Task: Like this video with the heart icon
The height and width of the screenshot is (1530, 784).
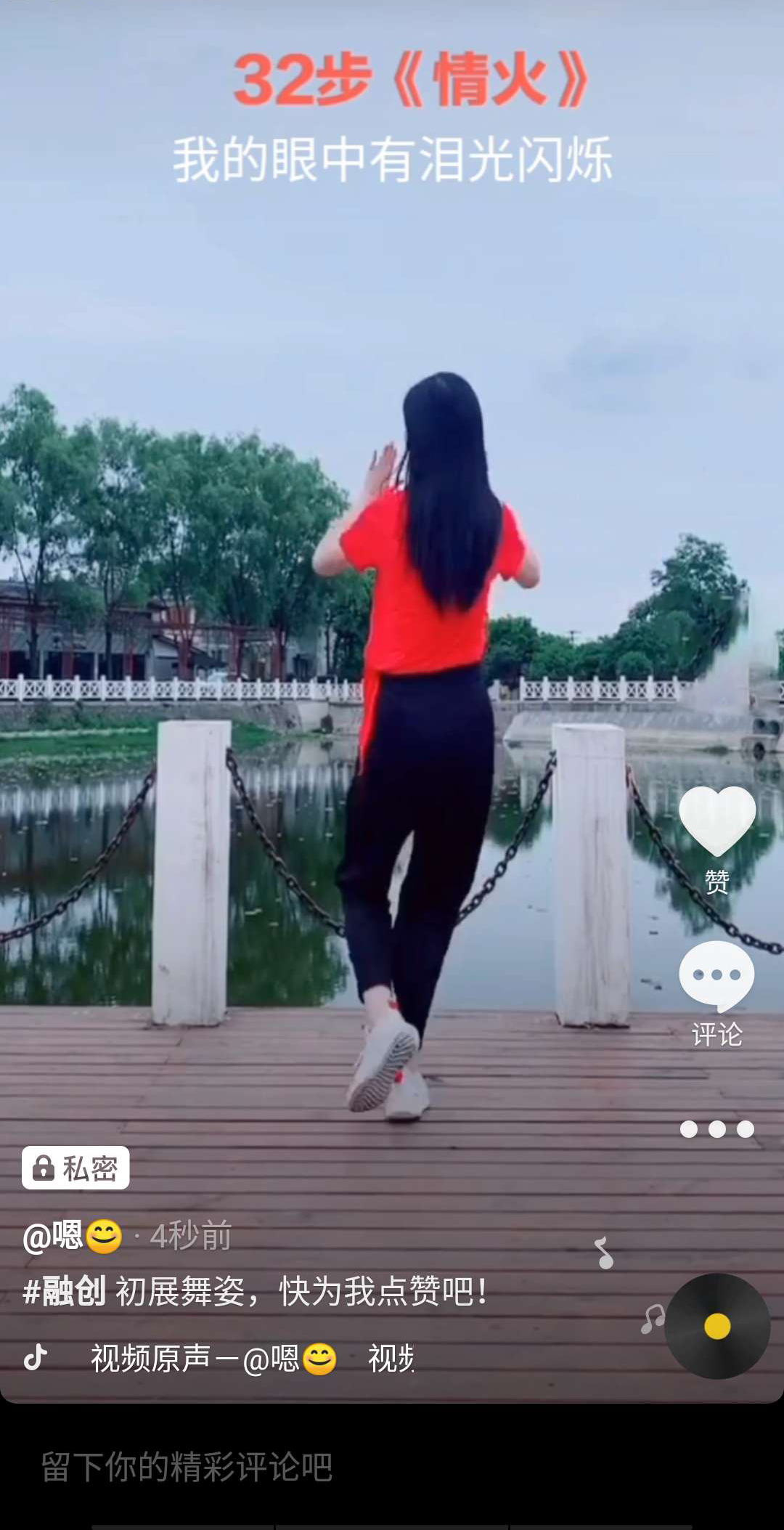Action: [717, 821]
